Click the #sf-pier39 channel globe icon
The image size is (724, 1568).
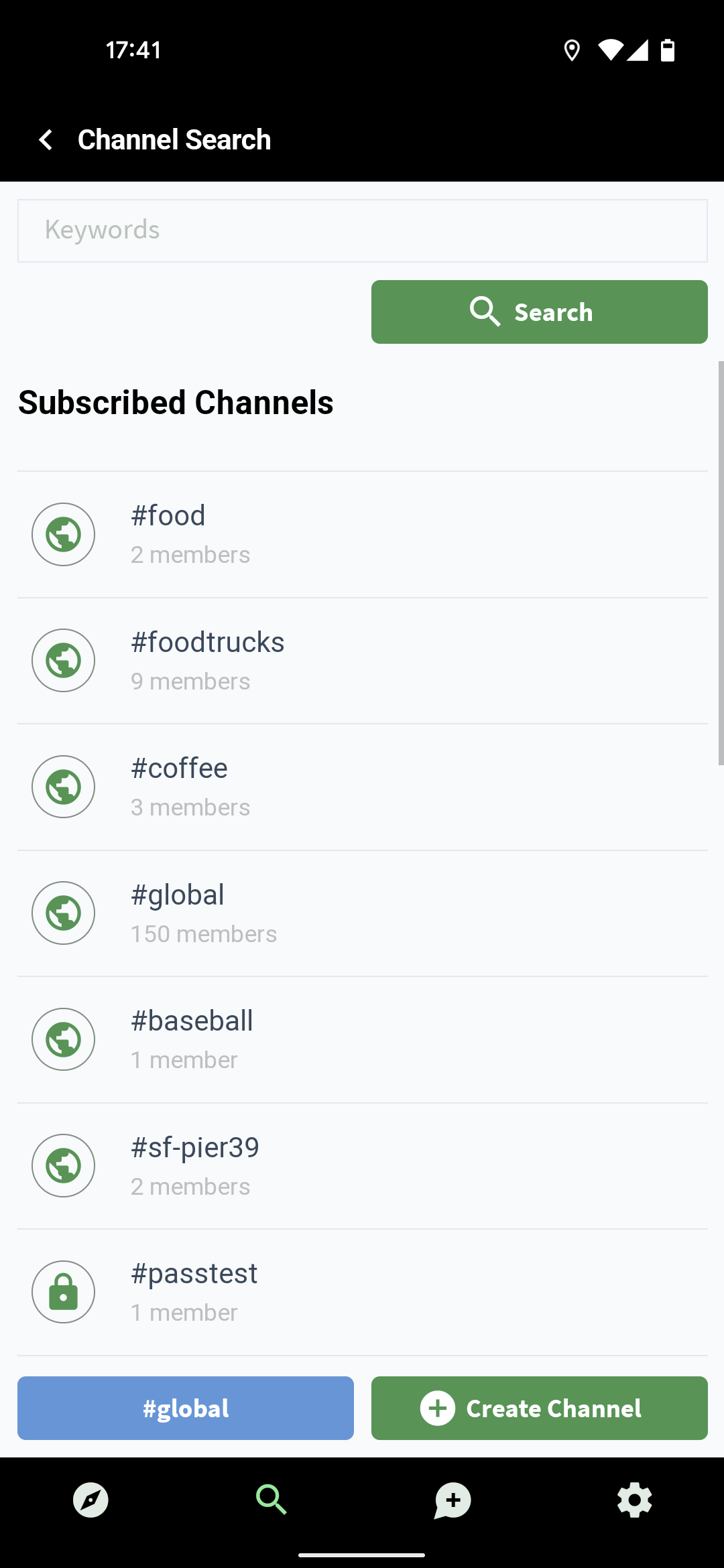pyautogui.click(x=62, y=1165)
